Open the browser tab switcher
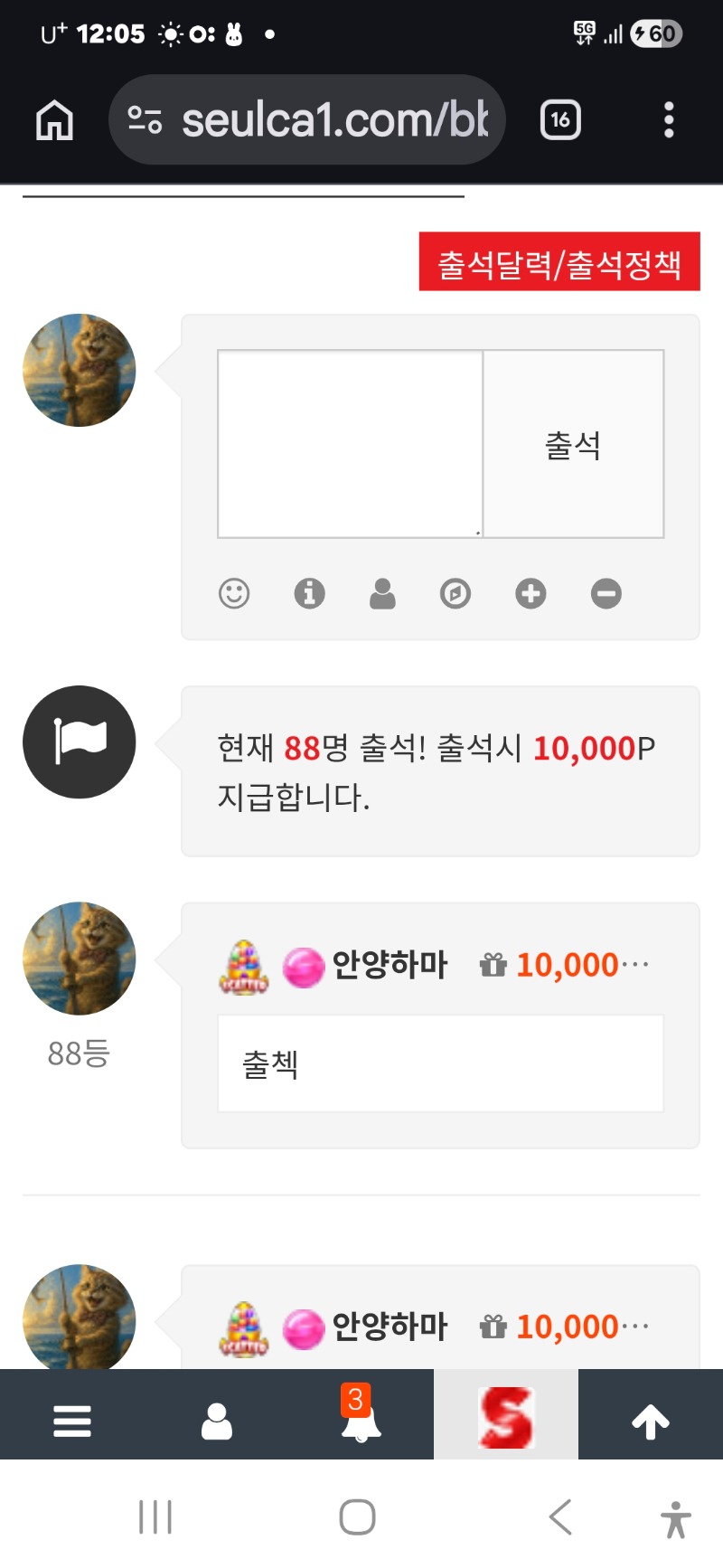 560,120
